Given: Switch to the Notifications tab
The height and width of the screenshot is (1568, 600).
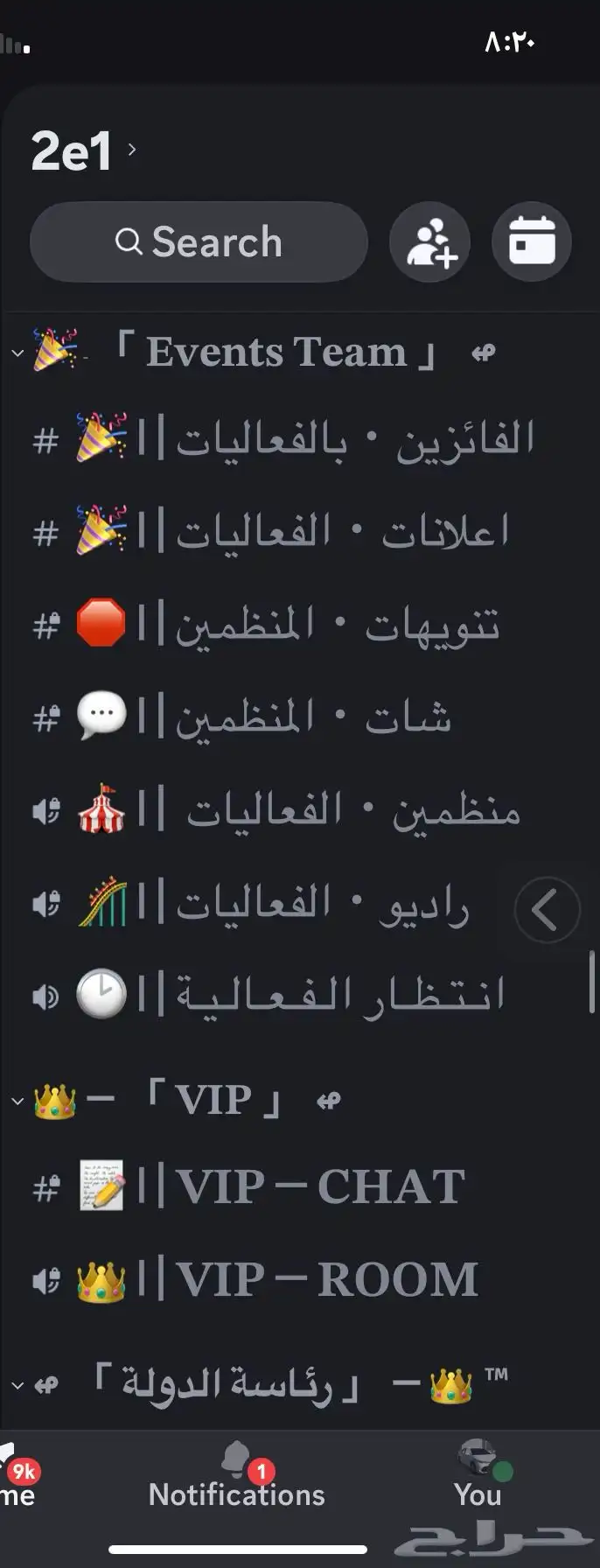Looking at the screenshot, I should pos(237,1480).
